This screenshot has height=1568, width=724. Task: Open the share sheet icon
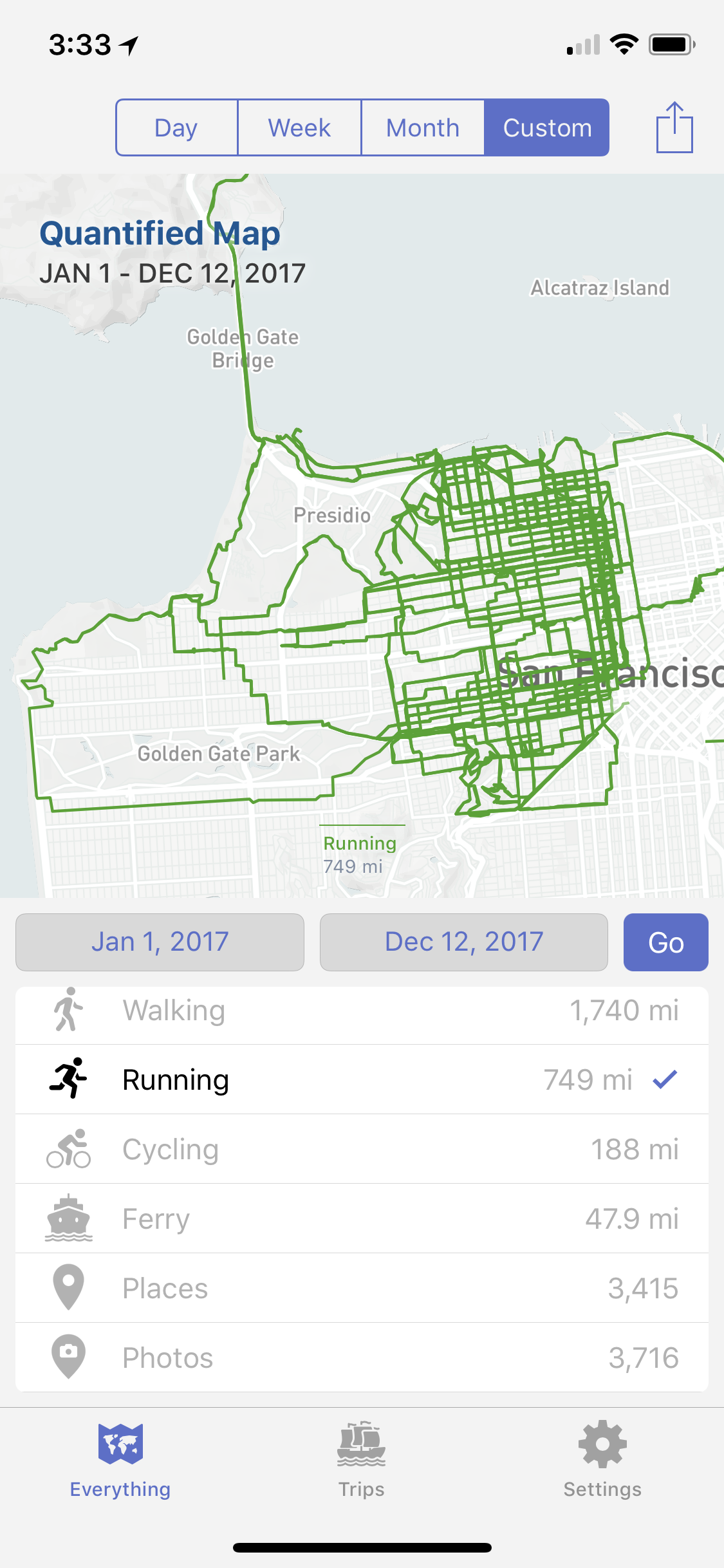tap(674, 127)
